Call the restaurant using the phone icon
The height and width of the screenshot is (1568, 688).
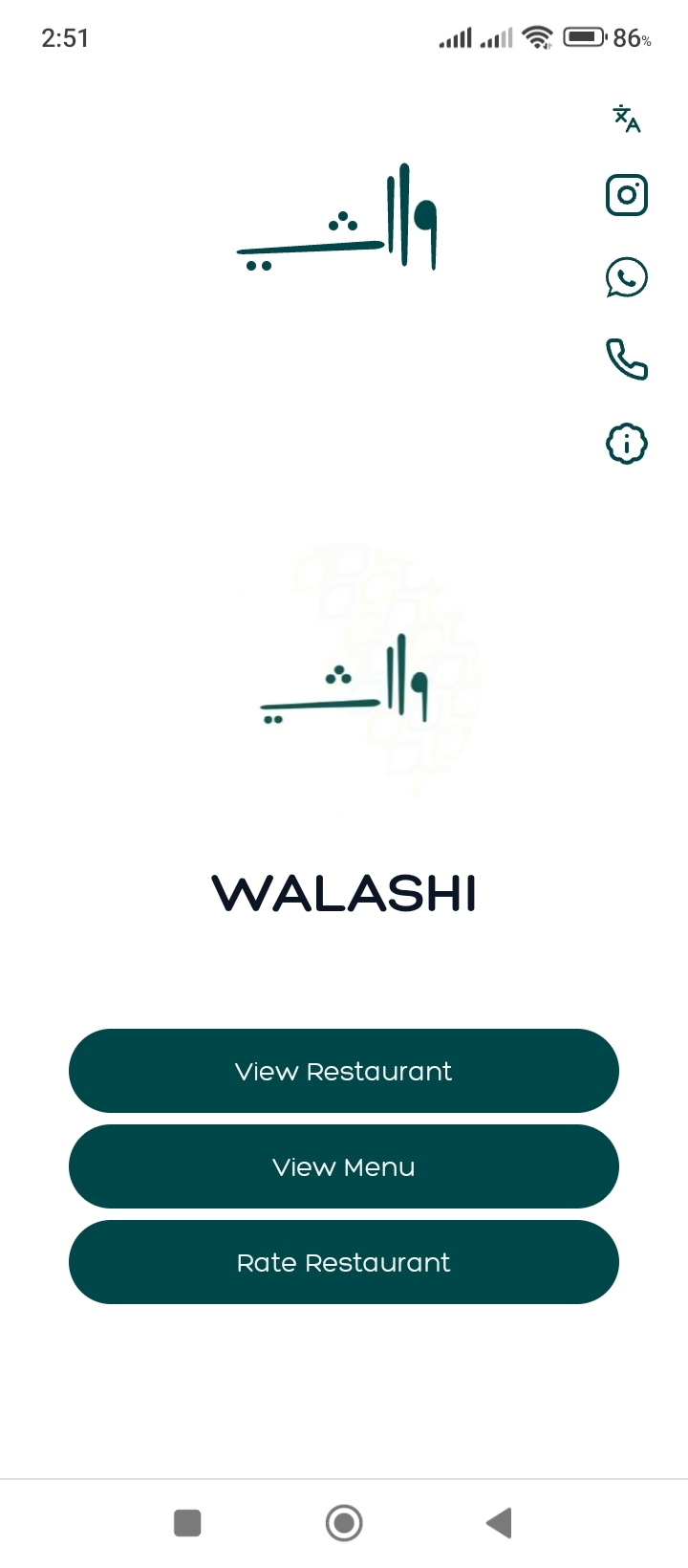click(x=626, y=359)
